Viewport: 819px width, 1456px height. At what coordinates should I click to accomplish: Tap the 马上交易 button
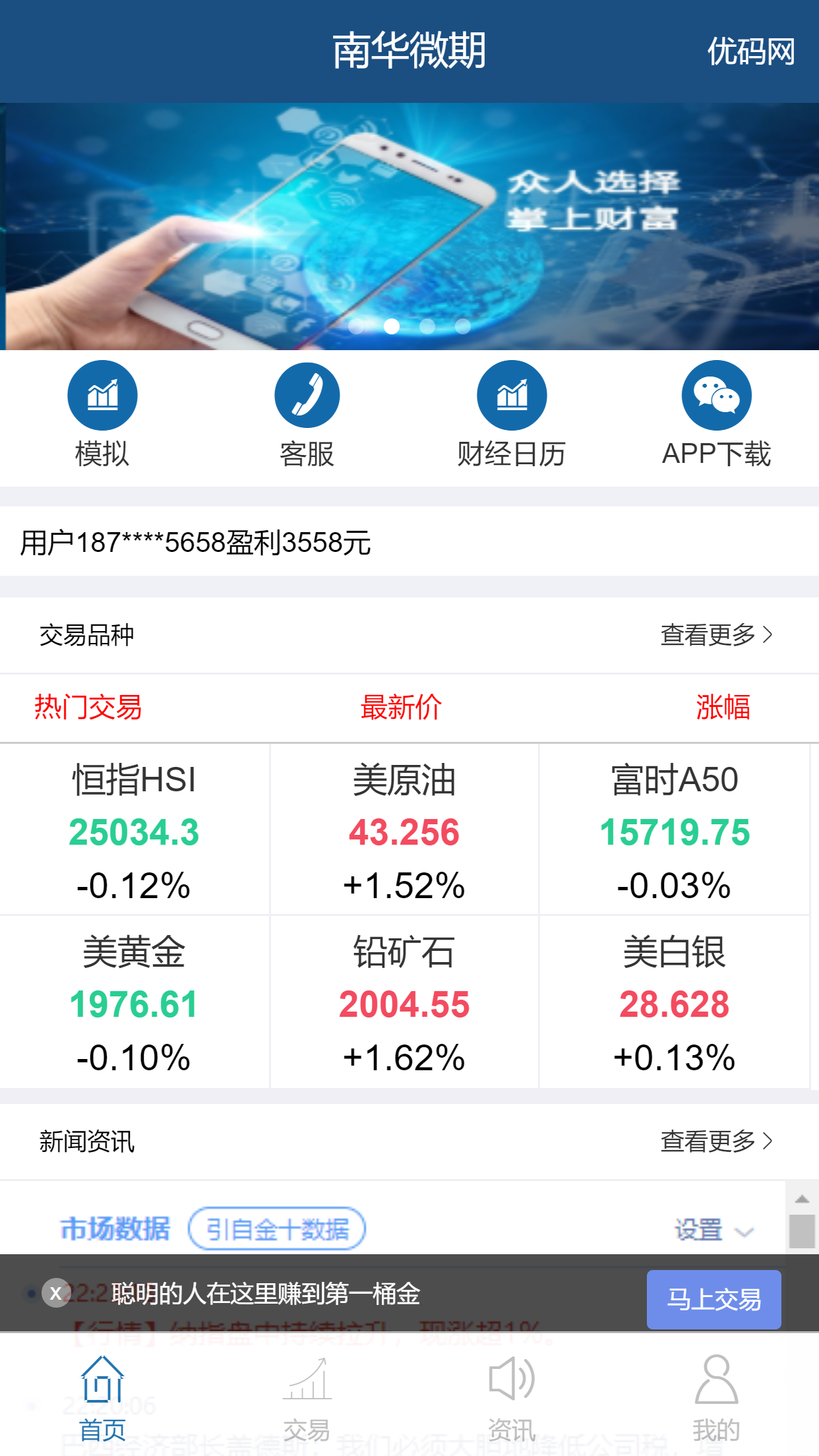point(713,1299)
